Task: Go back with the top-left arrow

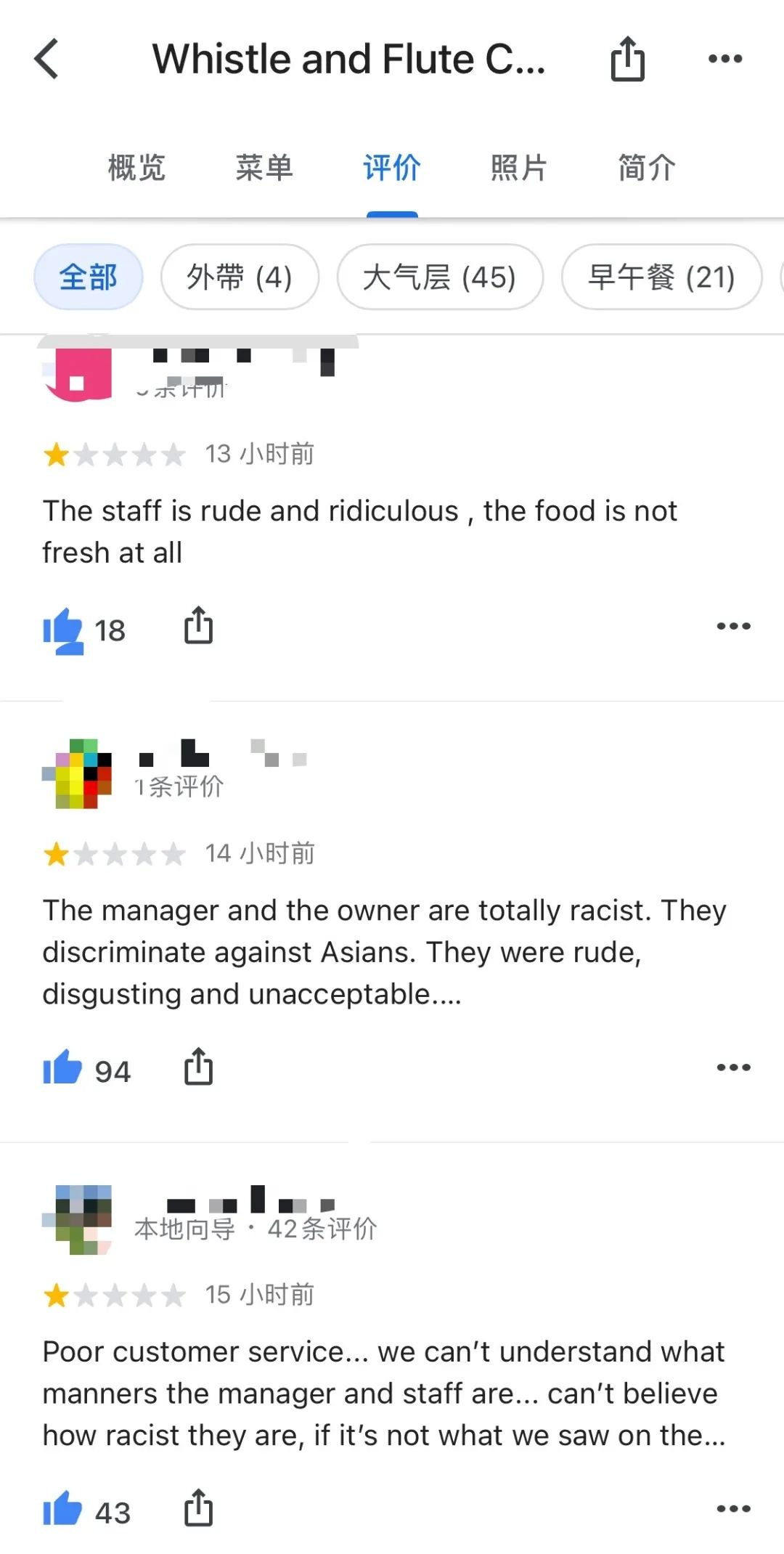Action: coord(46,59)
